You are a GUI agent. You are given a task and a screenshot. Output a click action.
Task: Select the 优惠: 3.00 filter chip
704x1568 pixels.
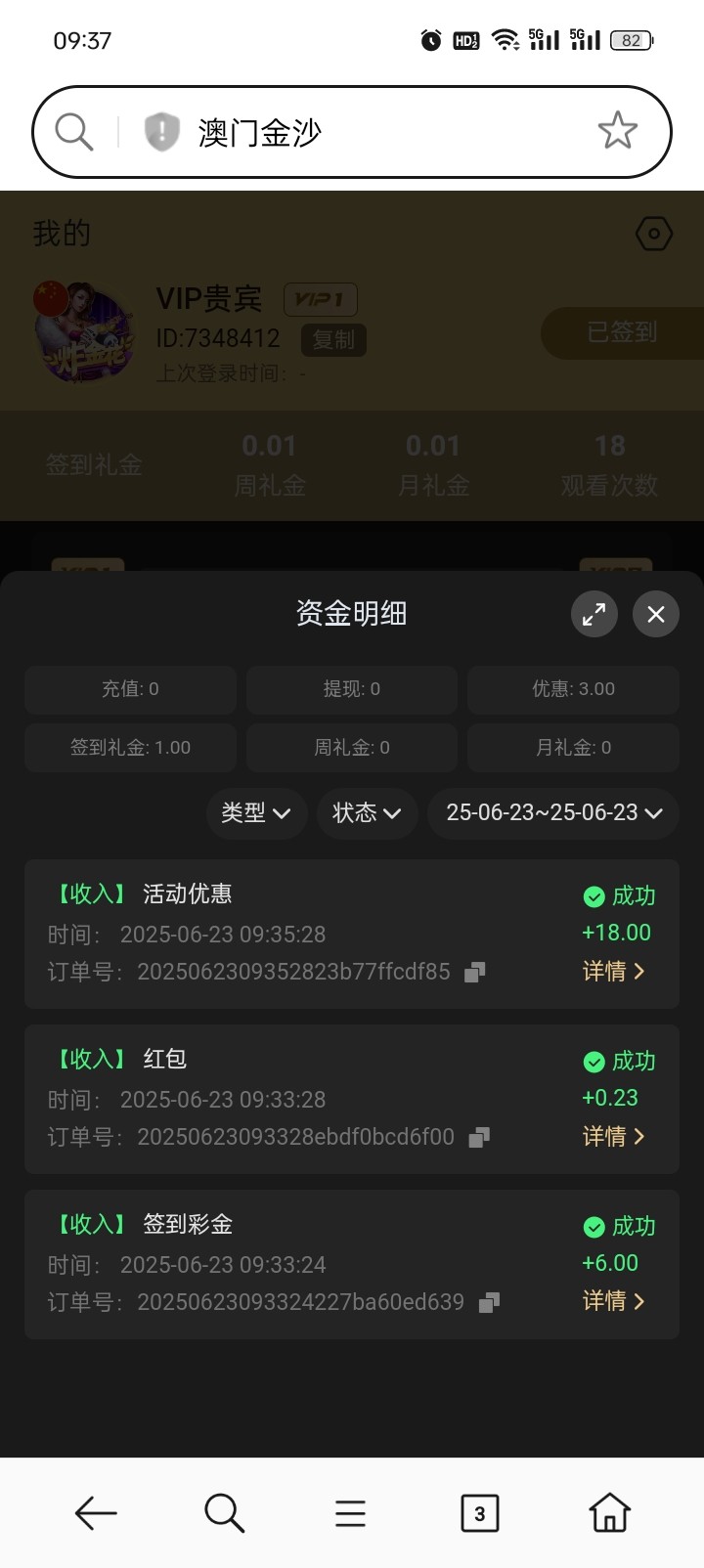click(572, 689)
